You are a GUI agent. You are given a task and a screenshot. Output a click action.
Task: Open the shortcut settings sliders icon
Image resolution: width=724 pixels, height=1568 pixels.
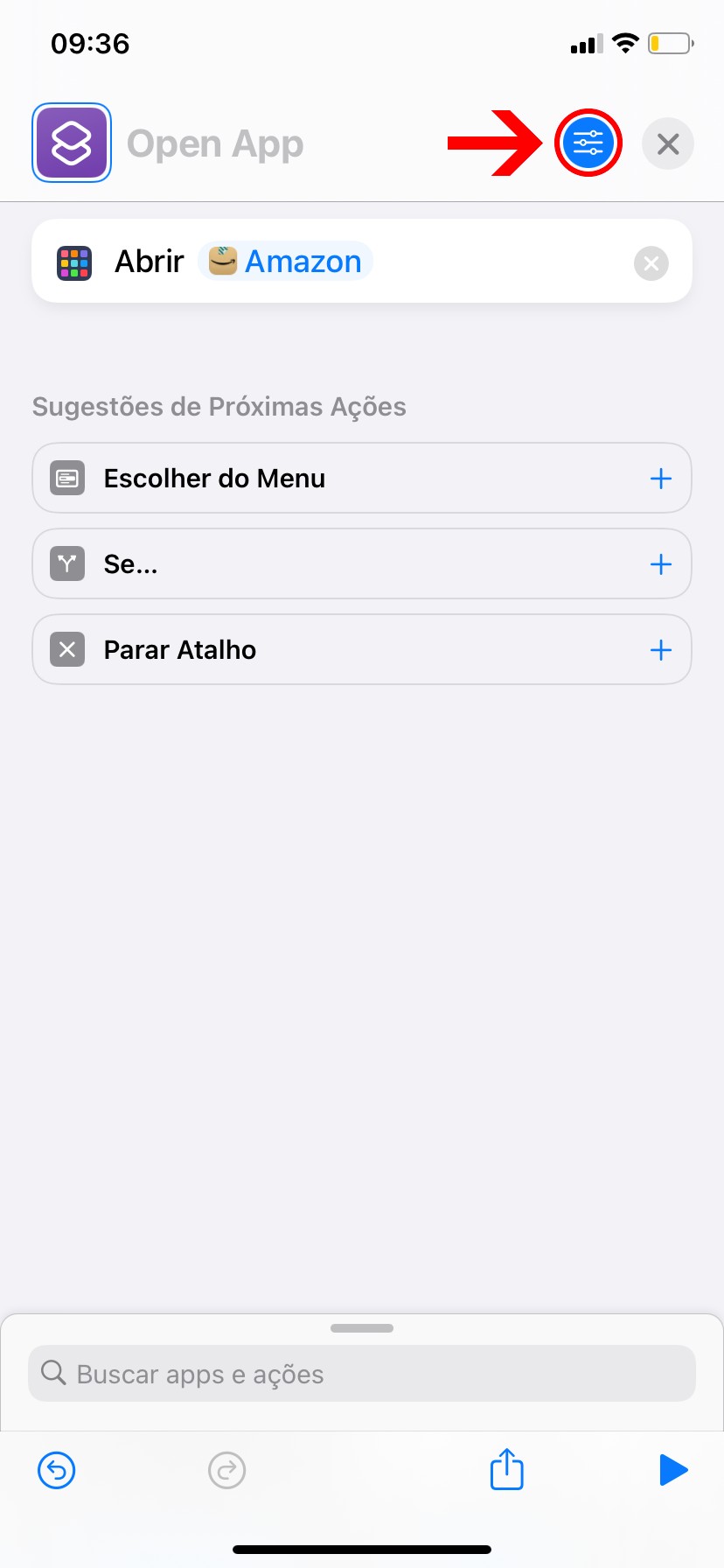click(x=588, y=143)
